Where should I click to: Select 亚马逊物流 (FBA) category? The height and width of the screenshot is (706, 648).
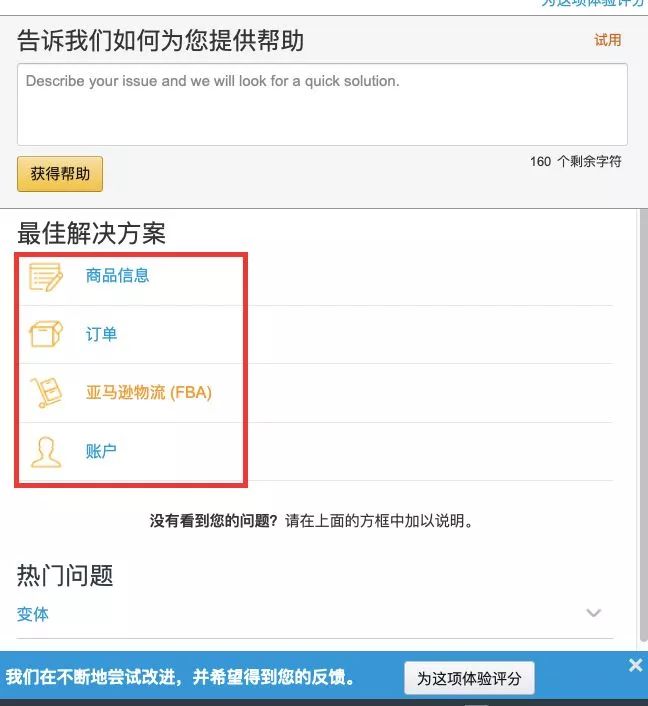tap(148, 392)
